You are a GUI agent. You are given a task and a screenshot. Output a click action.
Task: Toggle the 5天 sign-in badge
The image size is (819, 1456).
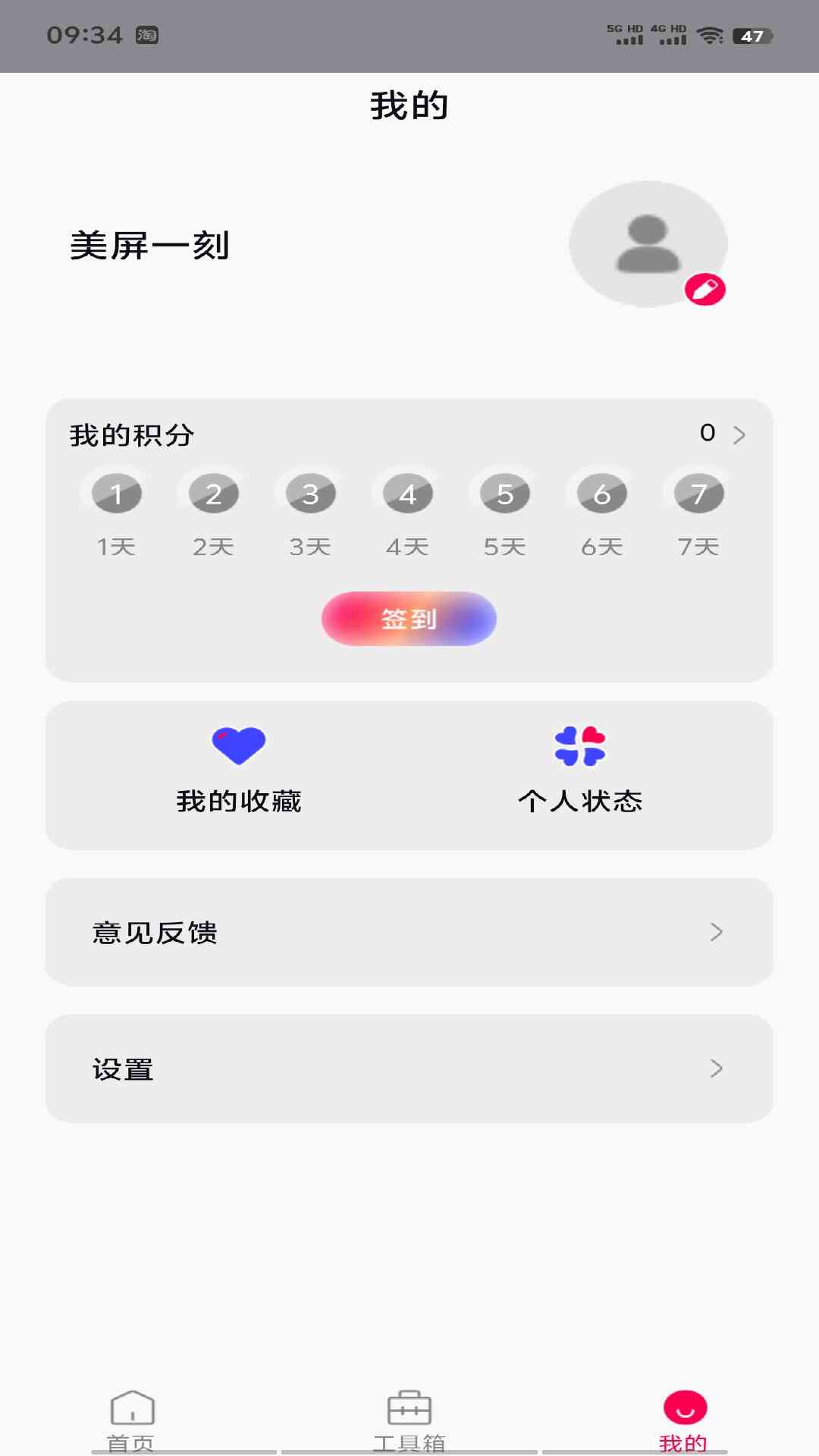pos(504,491)
